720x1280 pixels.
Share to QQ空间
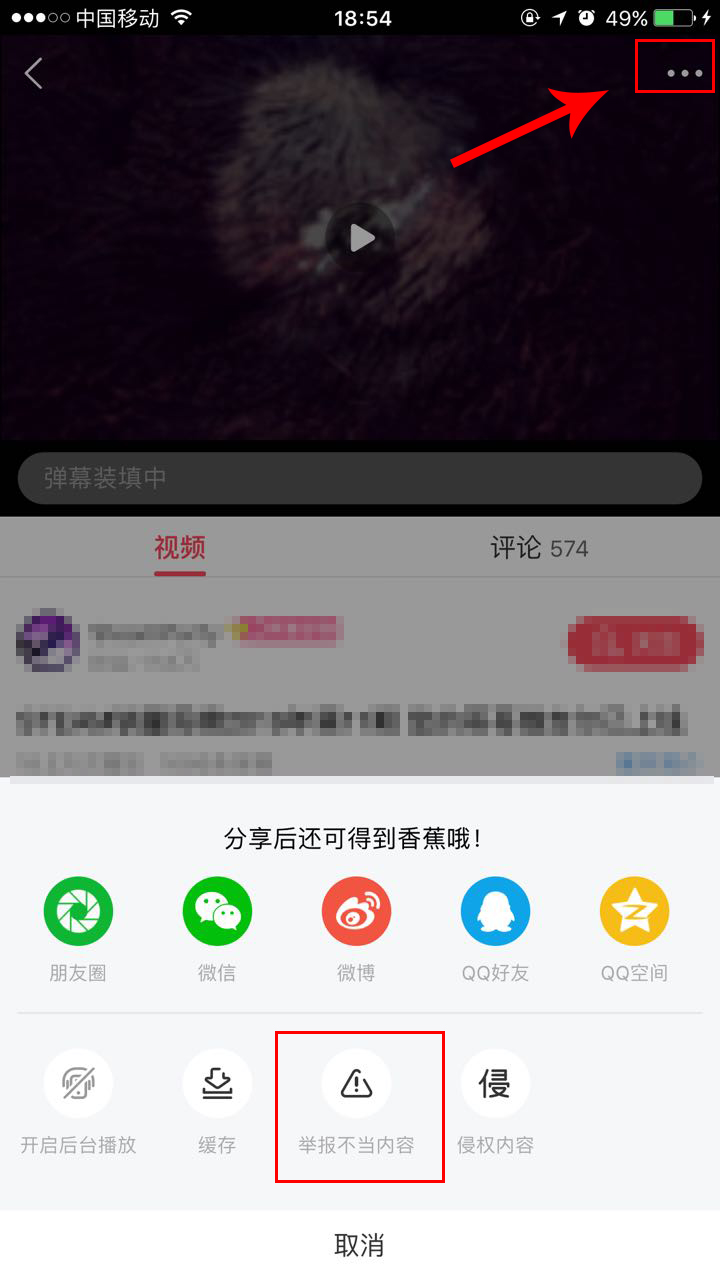point(634,911)
